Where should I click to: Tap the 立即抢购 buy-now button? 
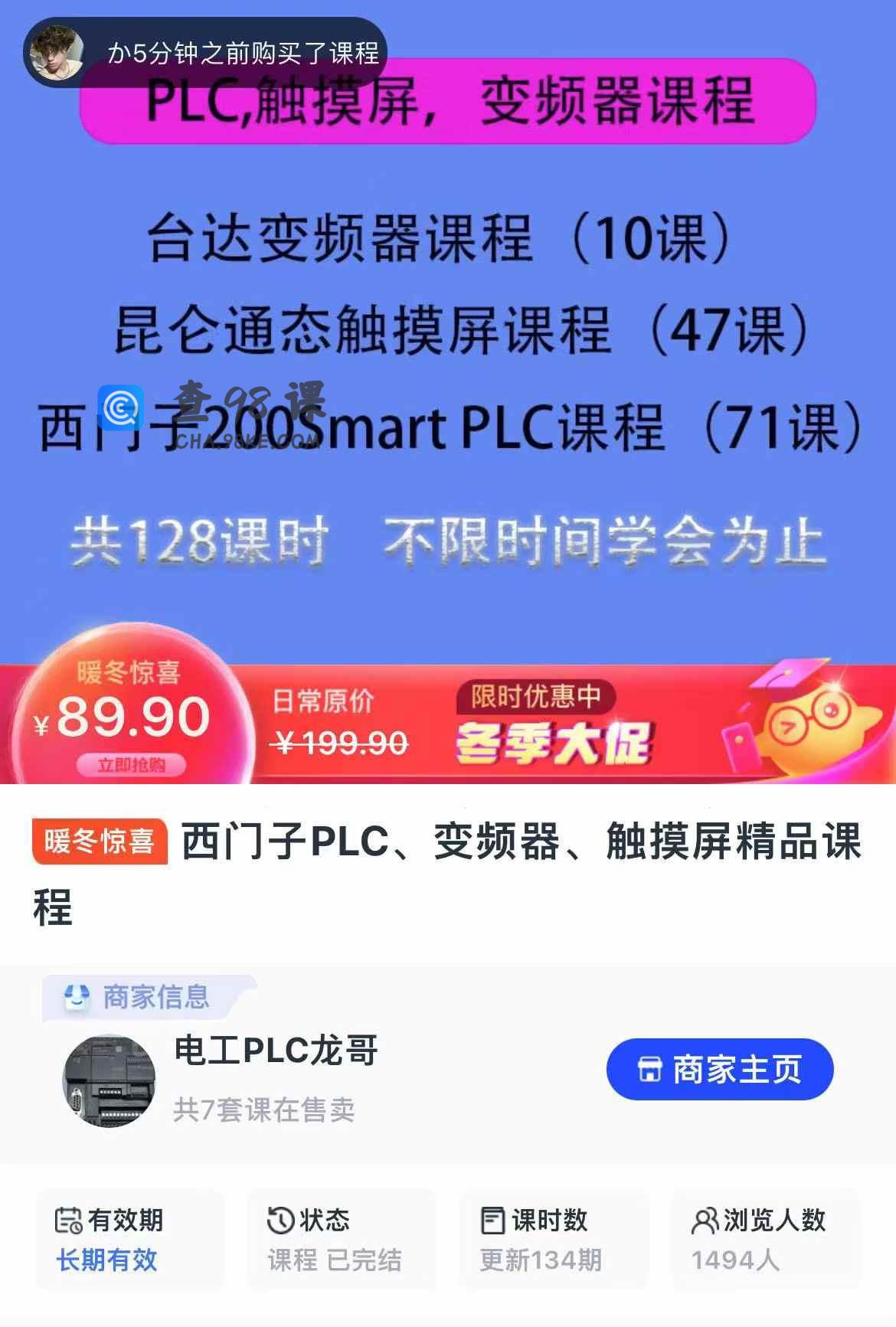(131, 765)
